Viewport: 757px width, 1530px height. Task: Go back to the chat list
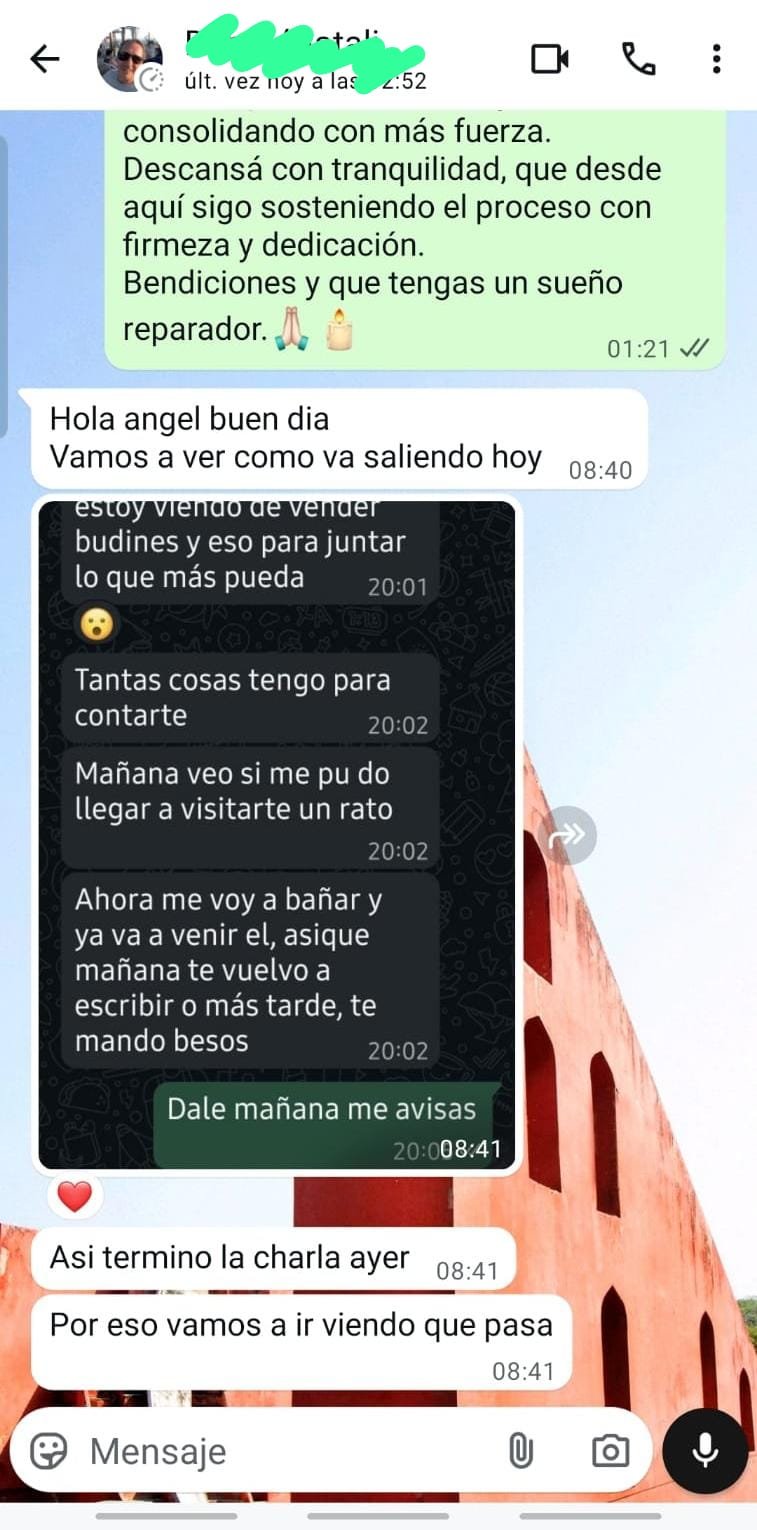45,60
